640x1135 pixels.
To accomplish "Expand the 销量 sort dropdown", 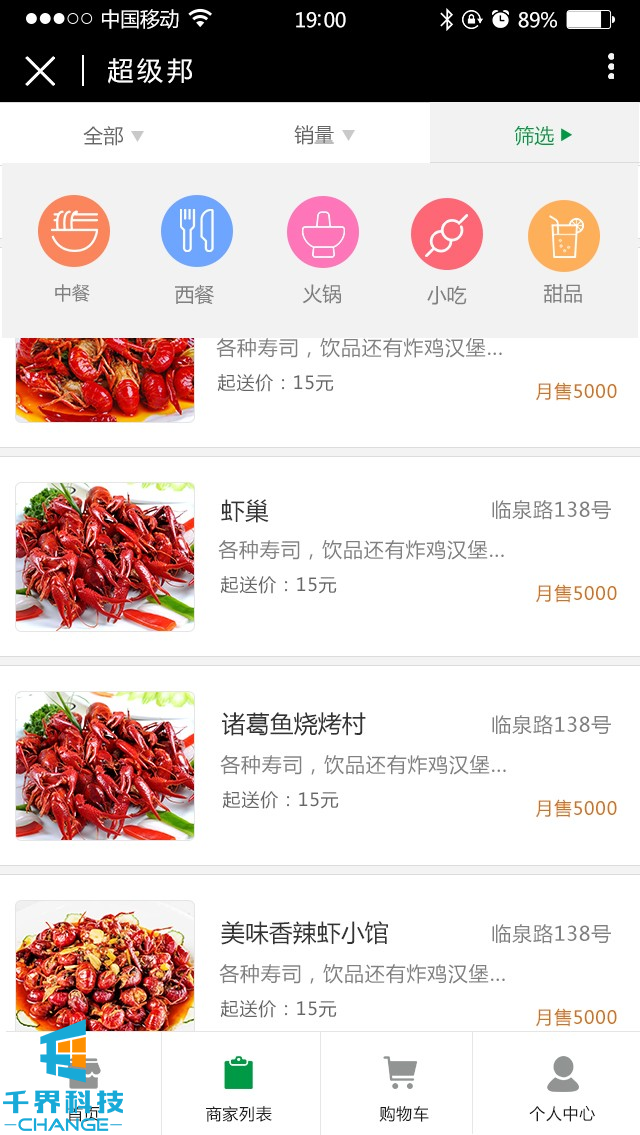I will point(324,135).
